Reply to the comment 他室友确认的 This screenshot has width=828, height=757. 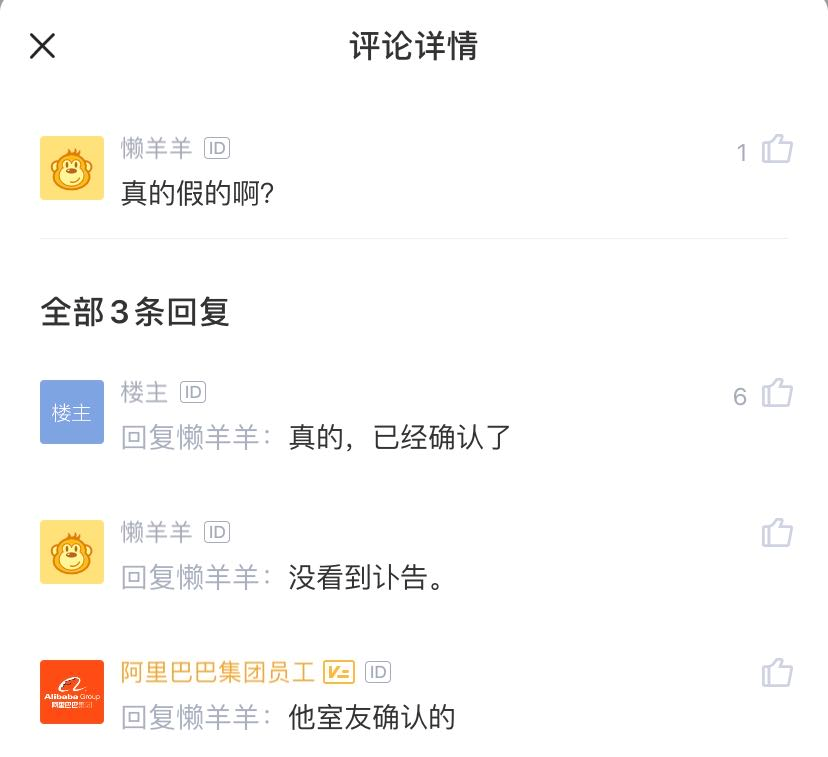372,718
